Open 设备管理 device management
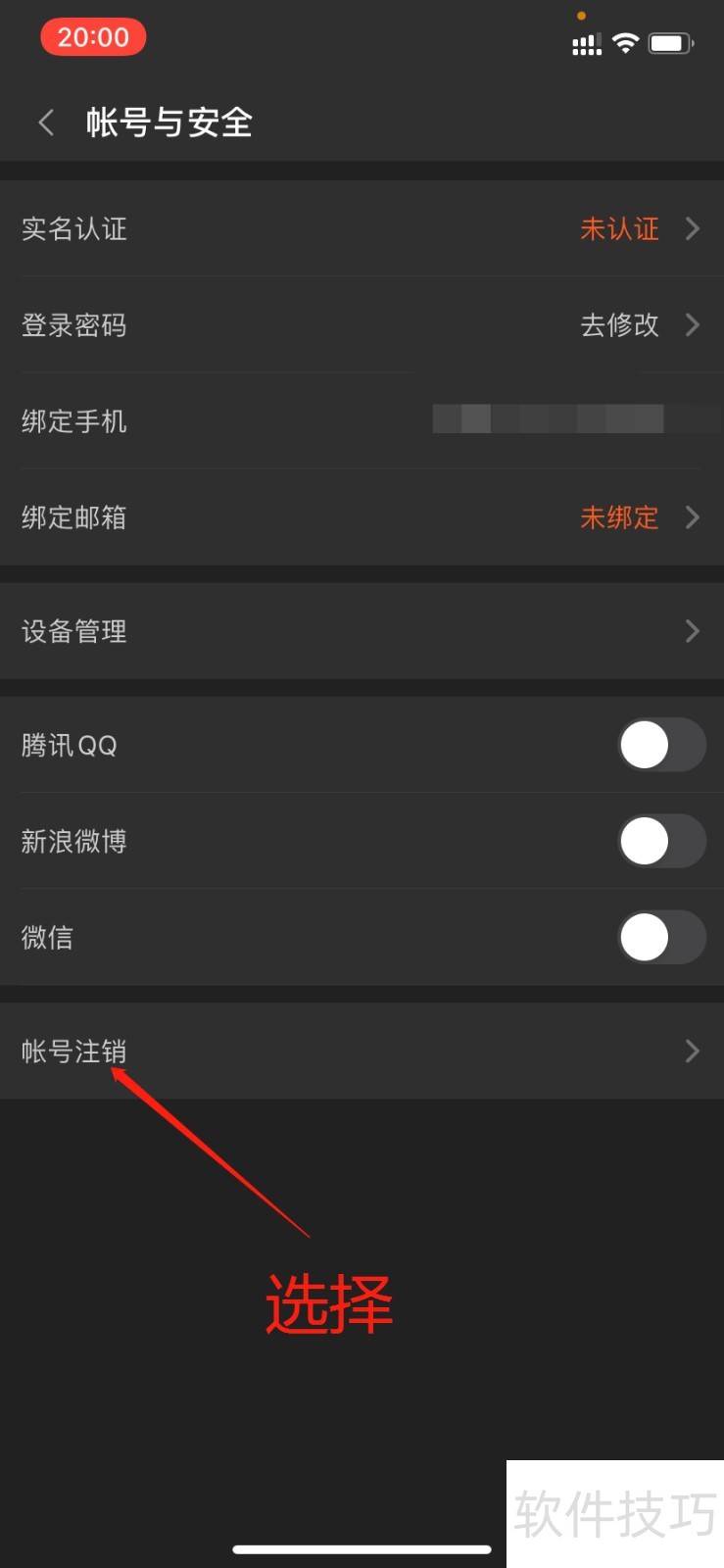Screen dimensions: 724x1568 coord(362,630)
